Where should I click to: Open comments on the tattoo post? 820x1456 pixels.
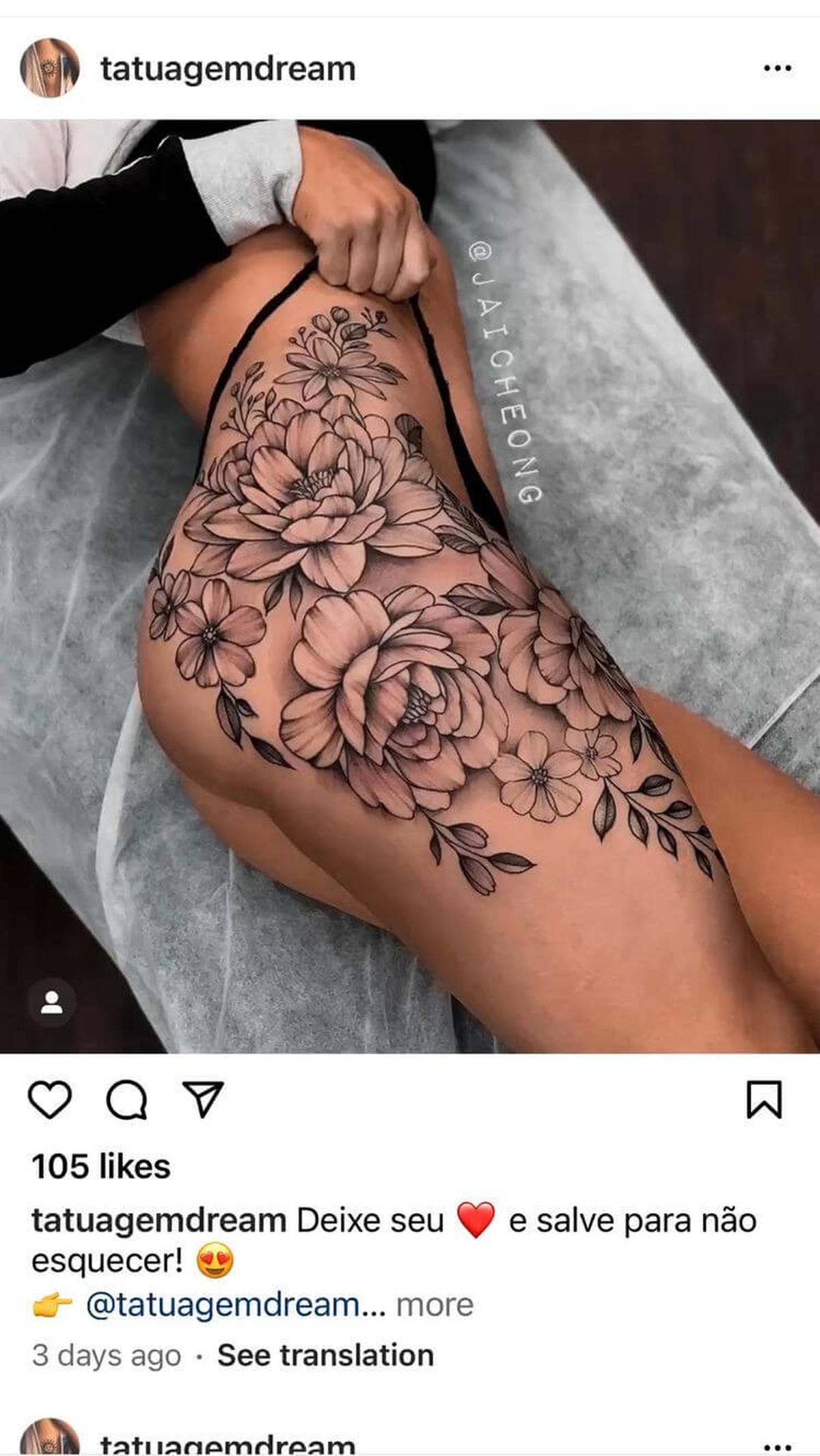coord(126,1100)
